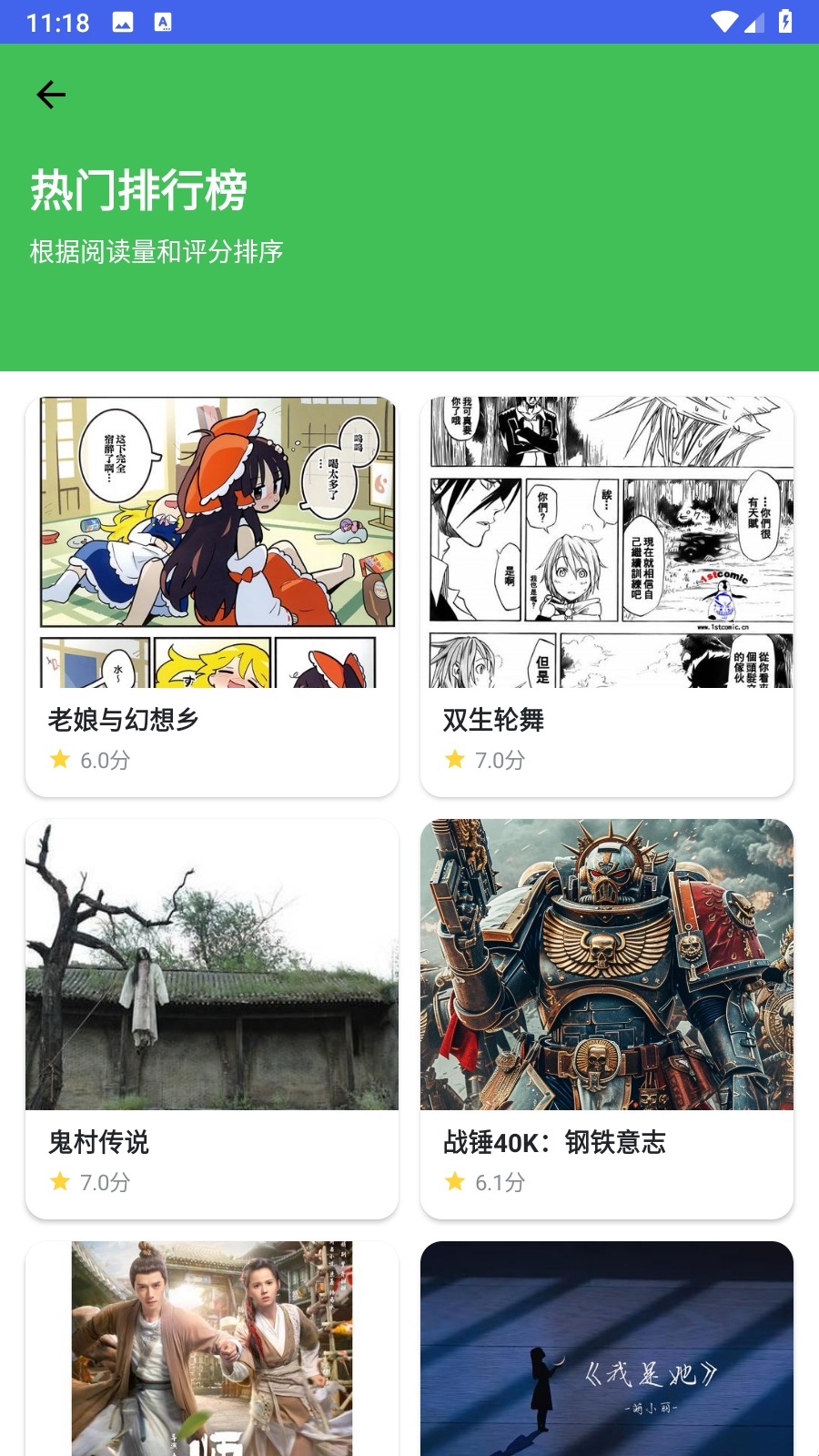Open the comic 老娘与幻想乡
819x1456 pixels.
point(212,596)
